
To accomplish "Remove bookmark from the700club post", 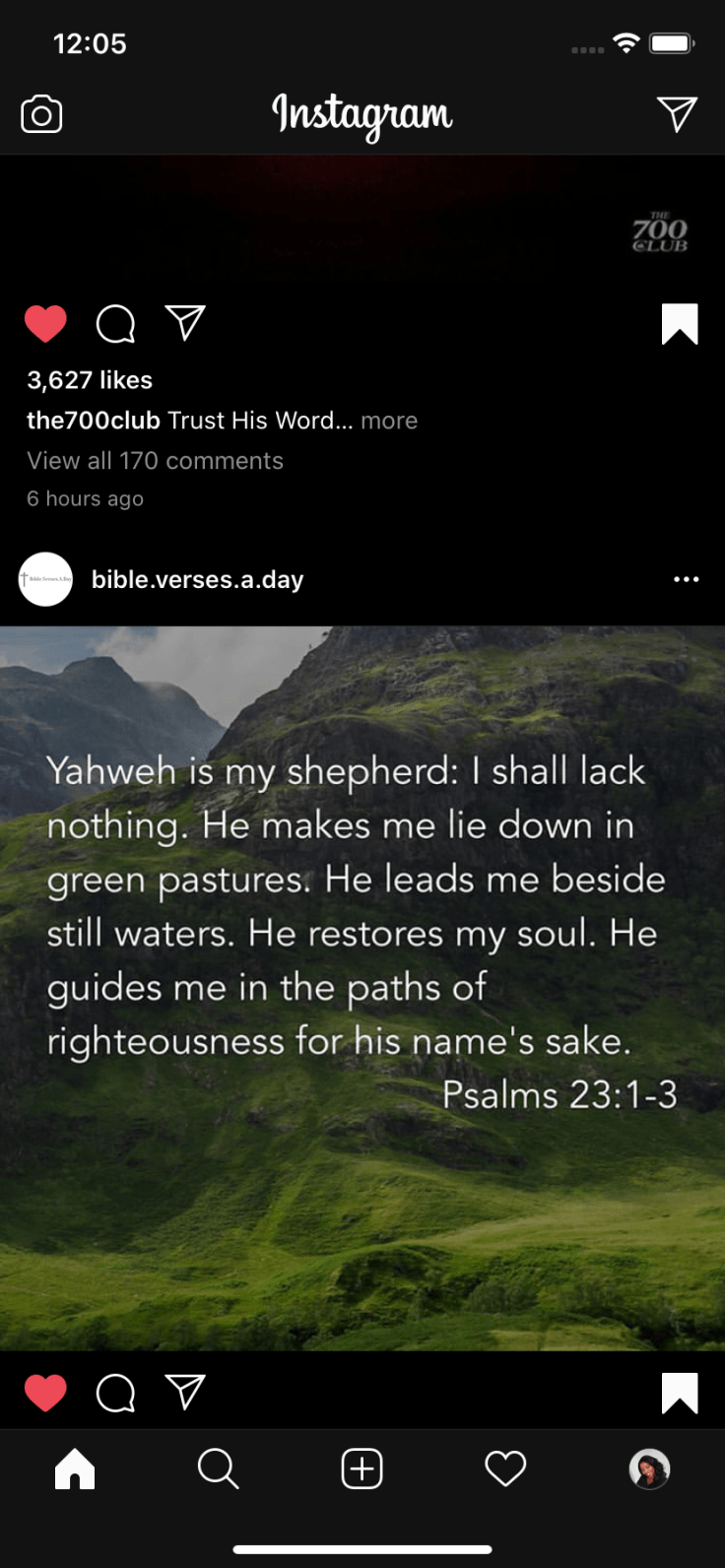I will tap(680, 324).
